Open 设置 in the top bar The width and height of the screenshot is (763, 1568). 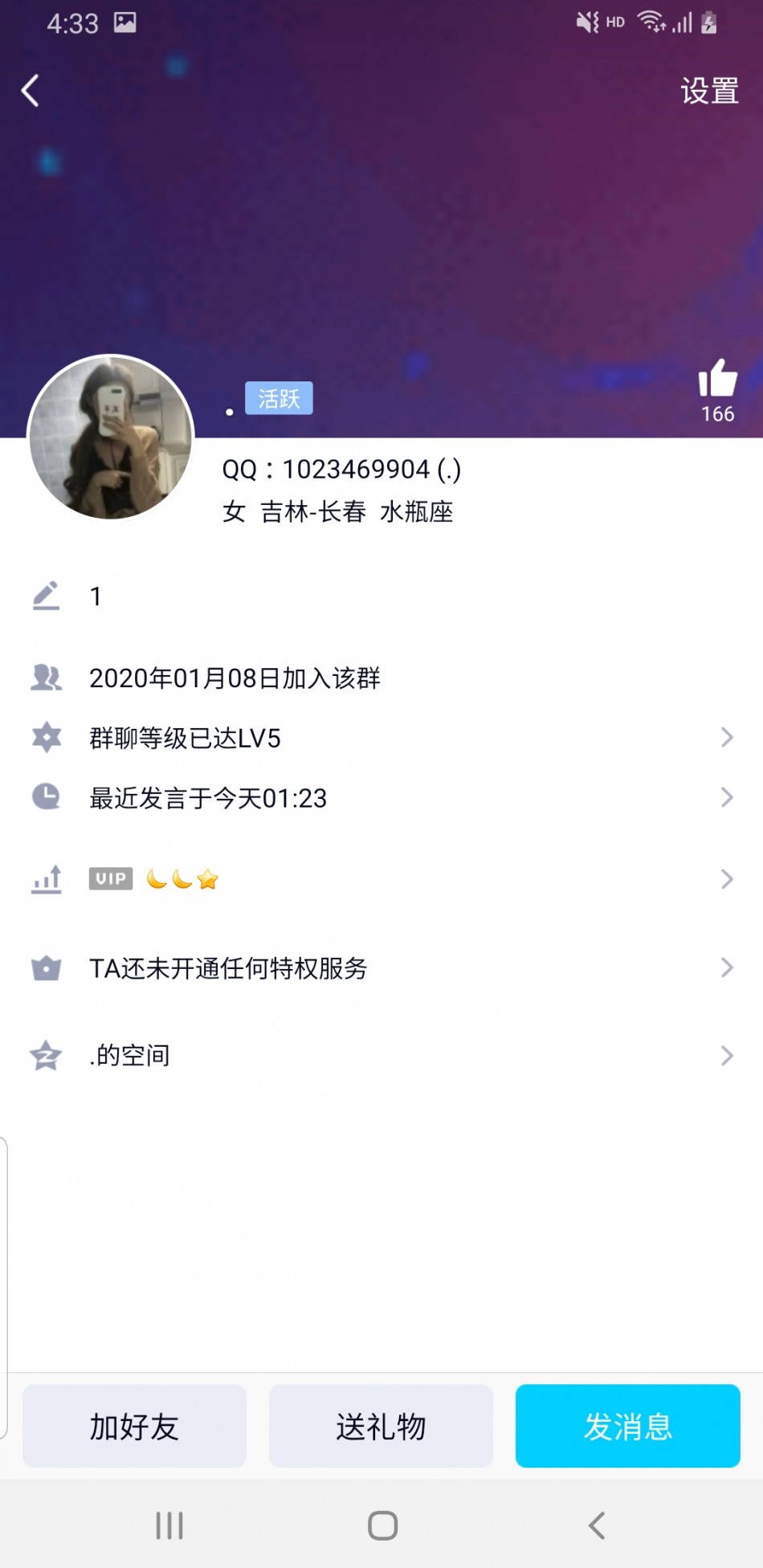point(709,91)
